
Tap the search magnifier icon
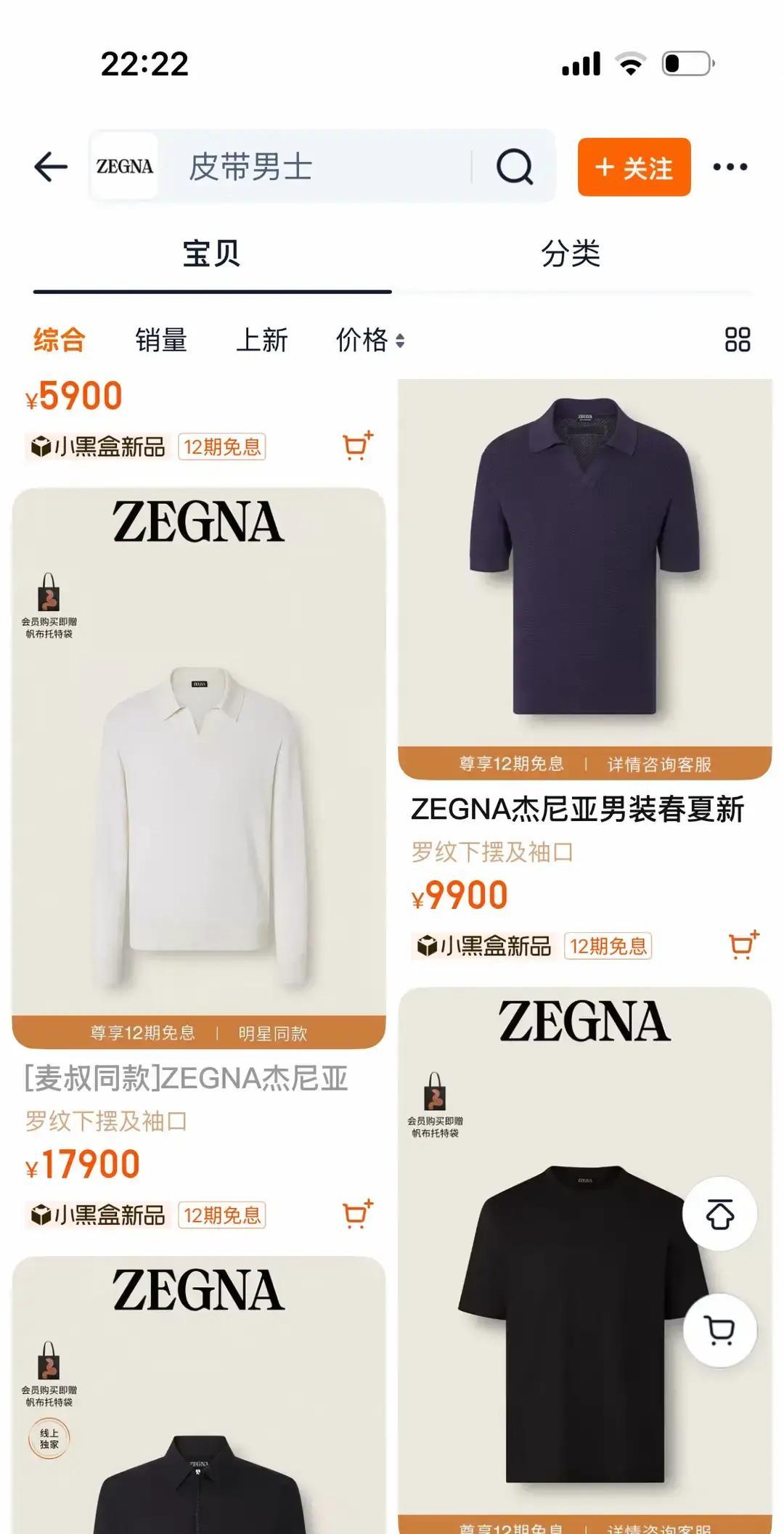pyautogui.click(x=516, y=167)
